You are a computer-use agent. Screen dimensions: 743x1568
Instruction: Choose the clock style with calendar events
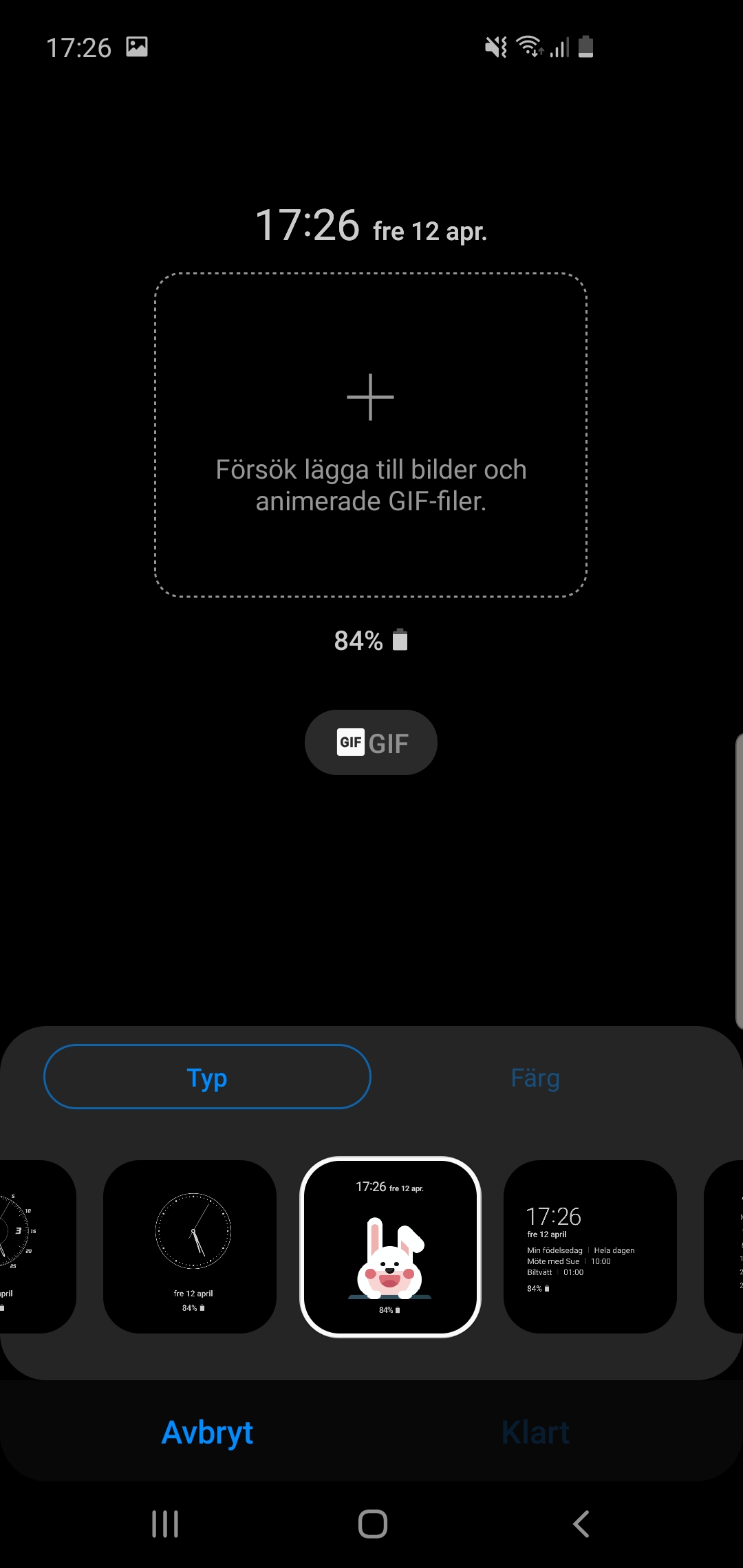coord(590,1247)
